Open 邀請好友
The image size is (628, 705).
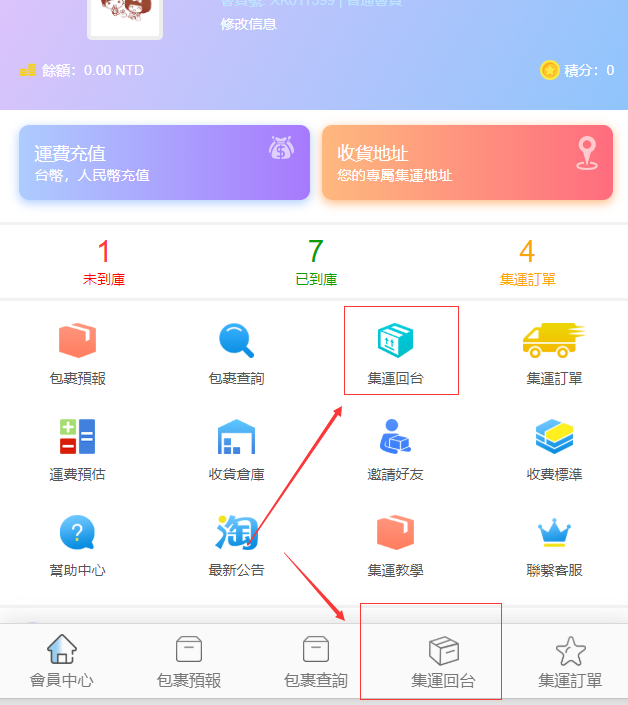click(x=395, y=449)
